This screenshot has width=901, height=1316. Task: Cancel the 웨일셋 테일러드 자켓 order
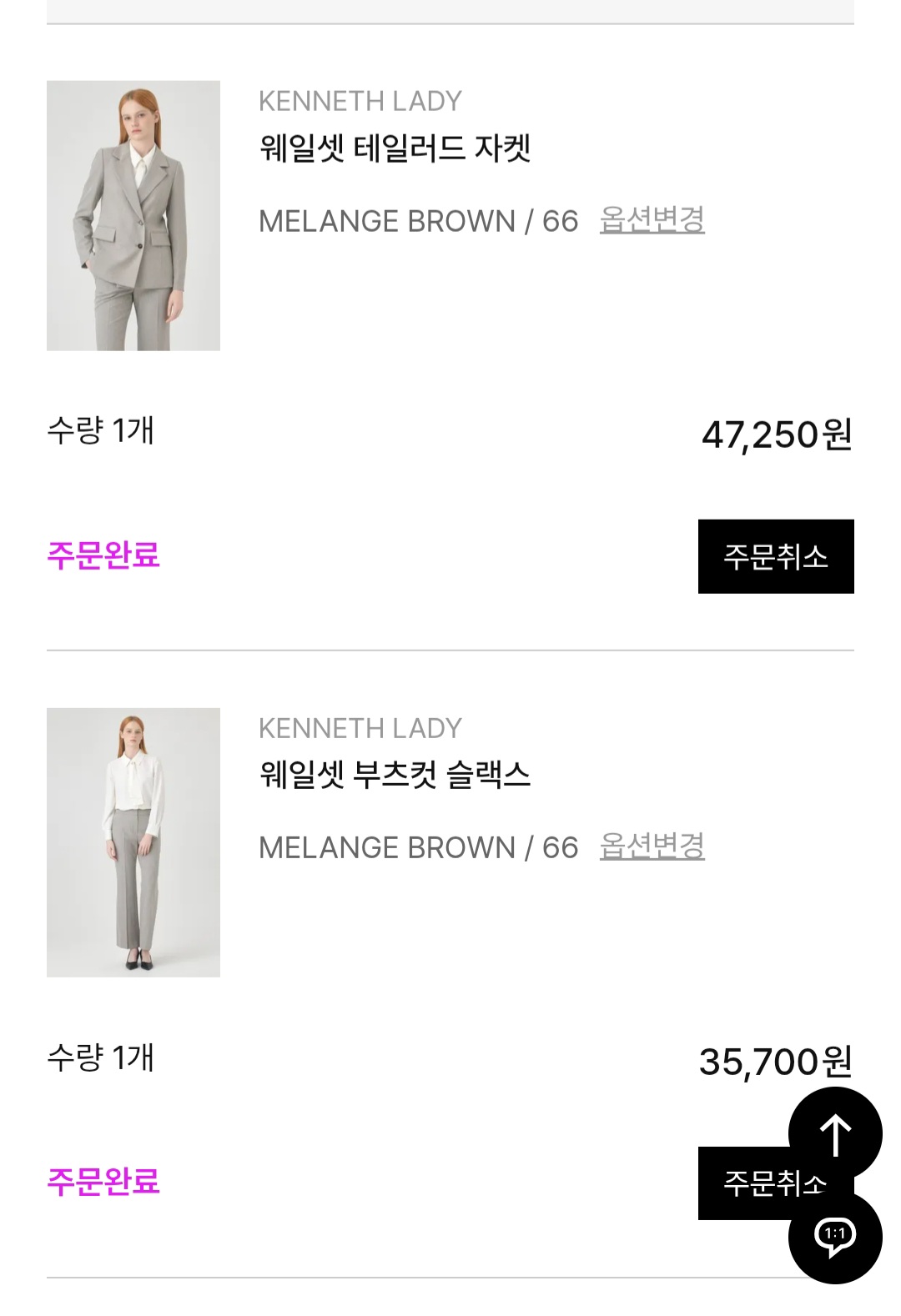click(x=775, y=556)
